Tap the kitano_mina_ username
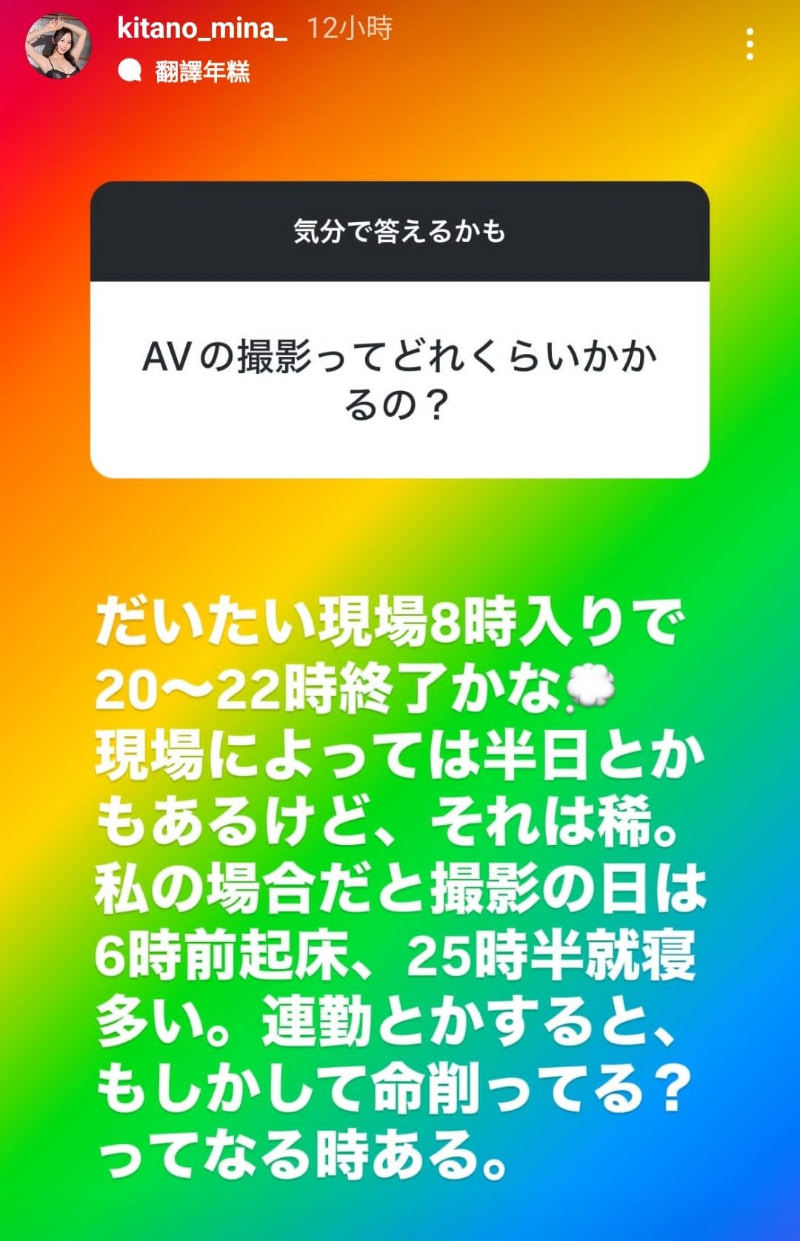 point(202,28)
